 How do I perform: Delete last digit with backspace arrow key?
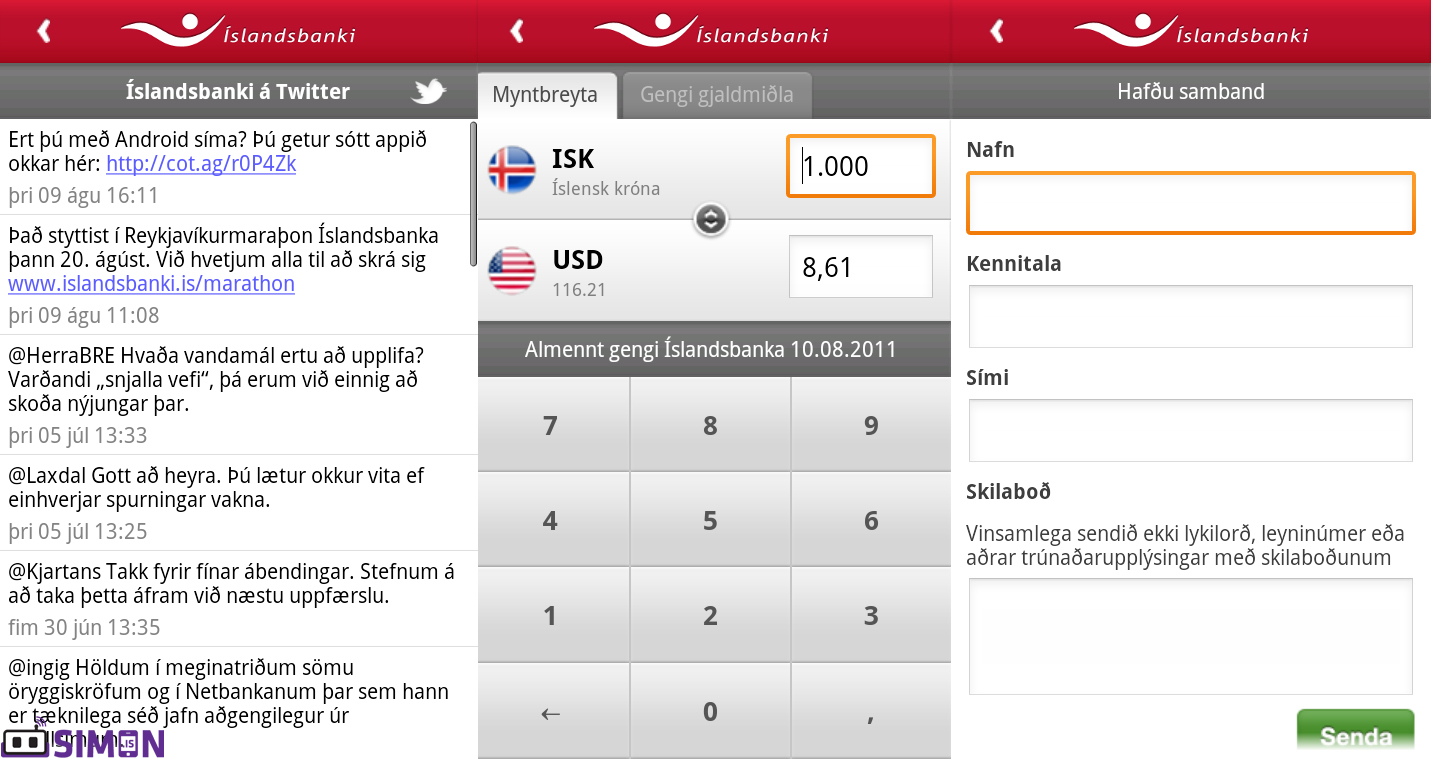[x=550, y=713]
